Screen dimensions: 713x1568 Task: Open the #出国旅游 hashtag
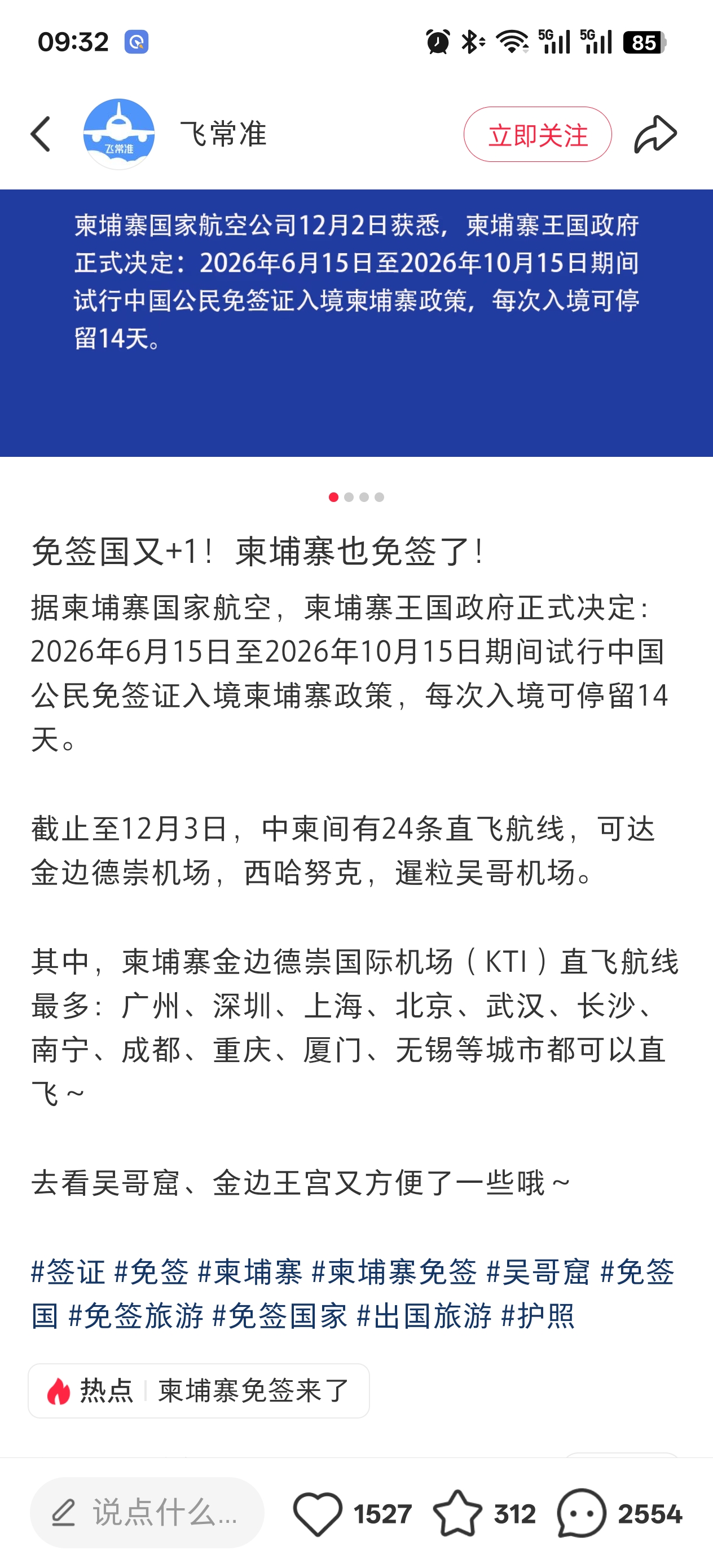click(x=424, y=1316)
